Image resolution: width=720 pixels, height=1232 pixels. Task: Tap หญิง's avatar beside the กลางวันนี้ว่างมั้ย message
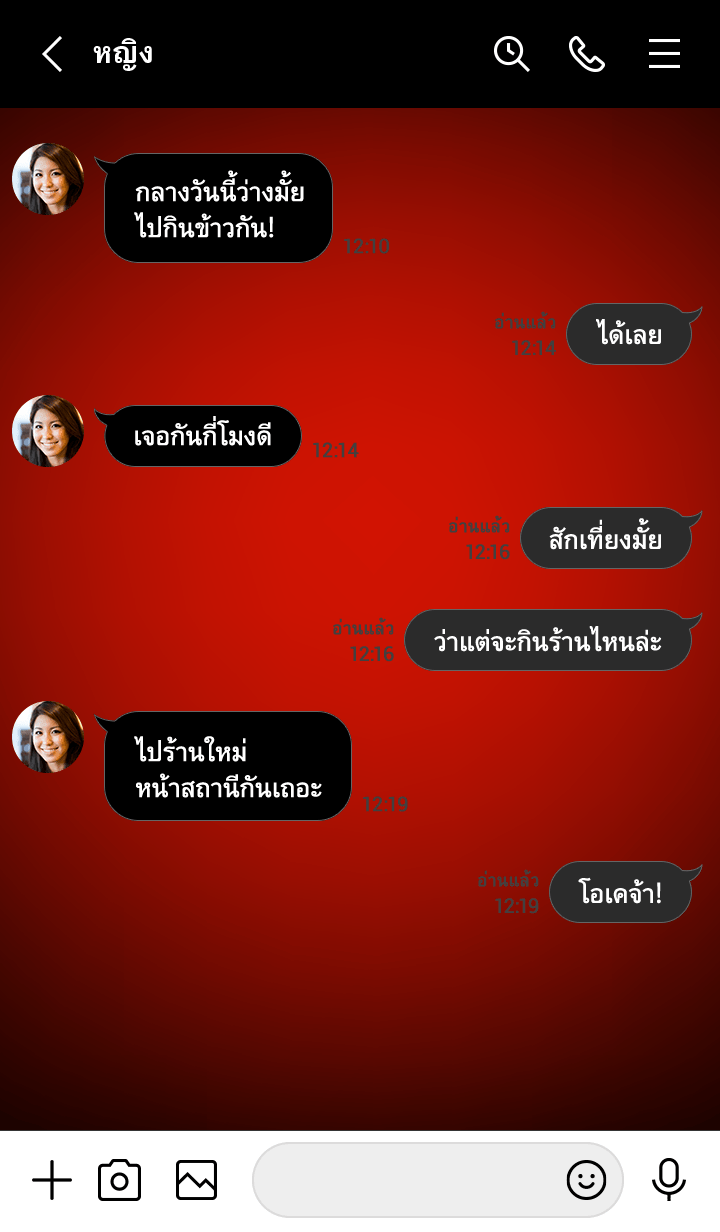[x=48, y=179]
